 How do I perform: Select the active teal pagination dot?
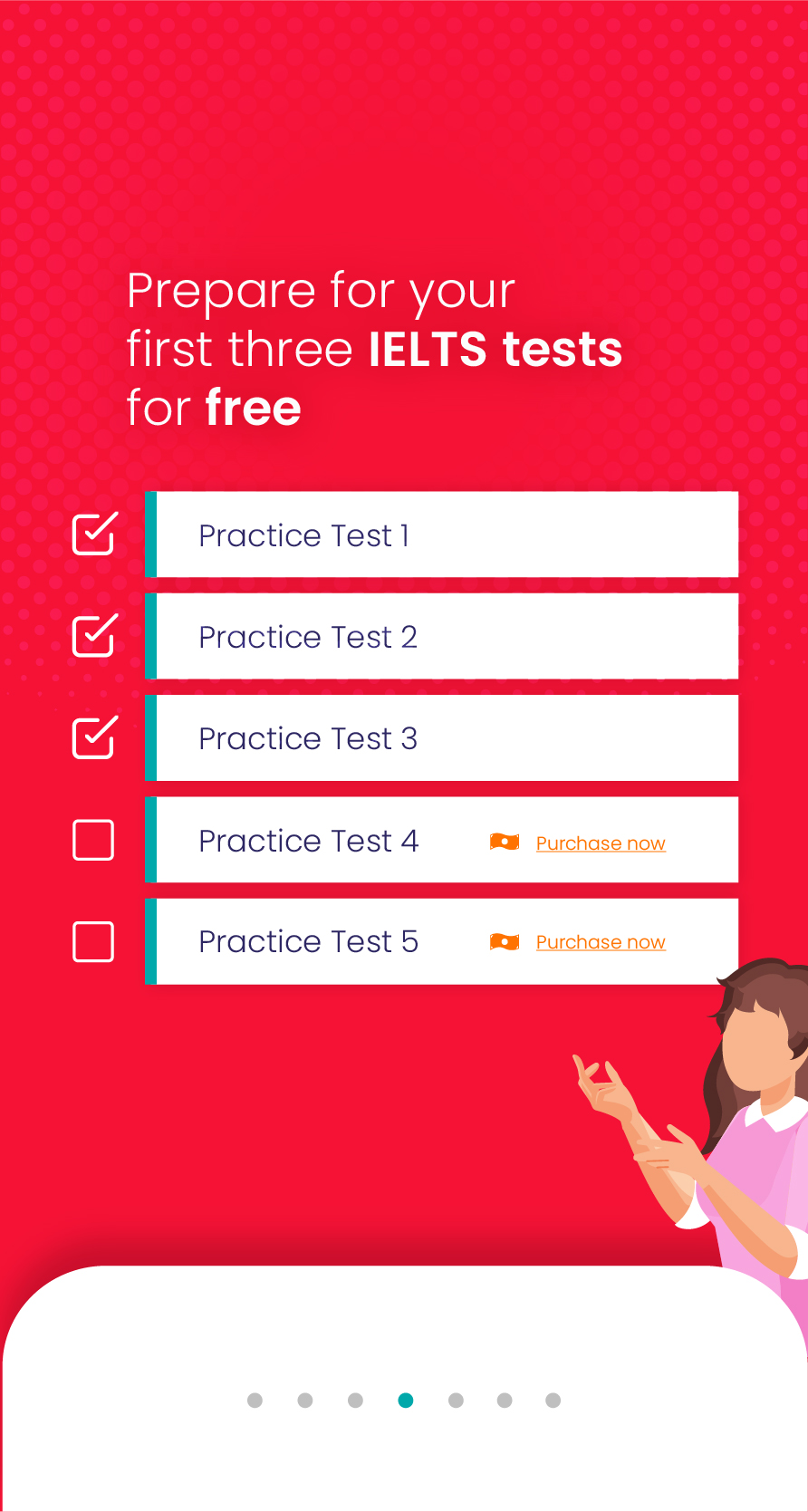(x=406, y=1400)
